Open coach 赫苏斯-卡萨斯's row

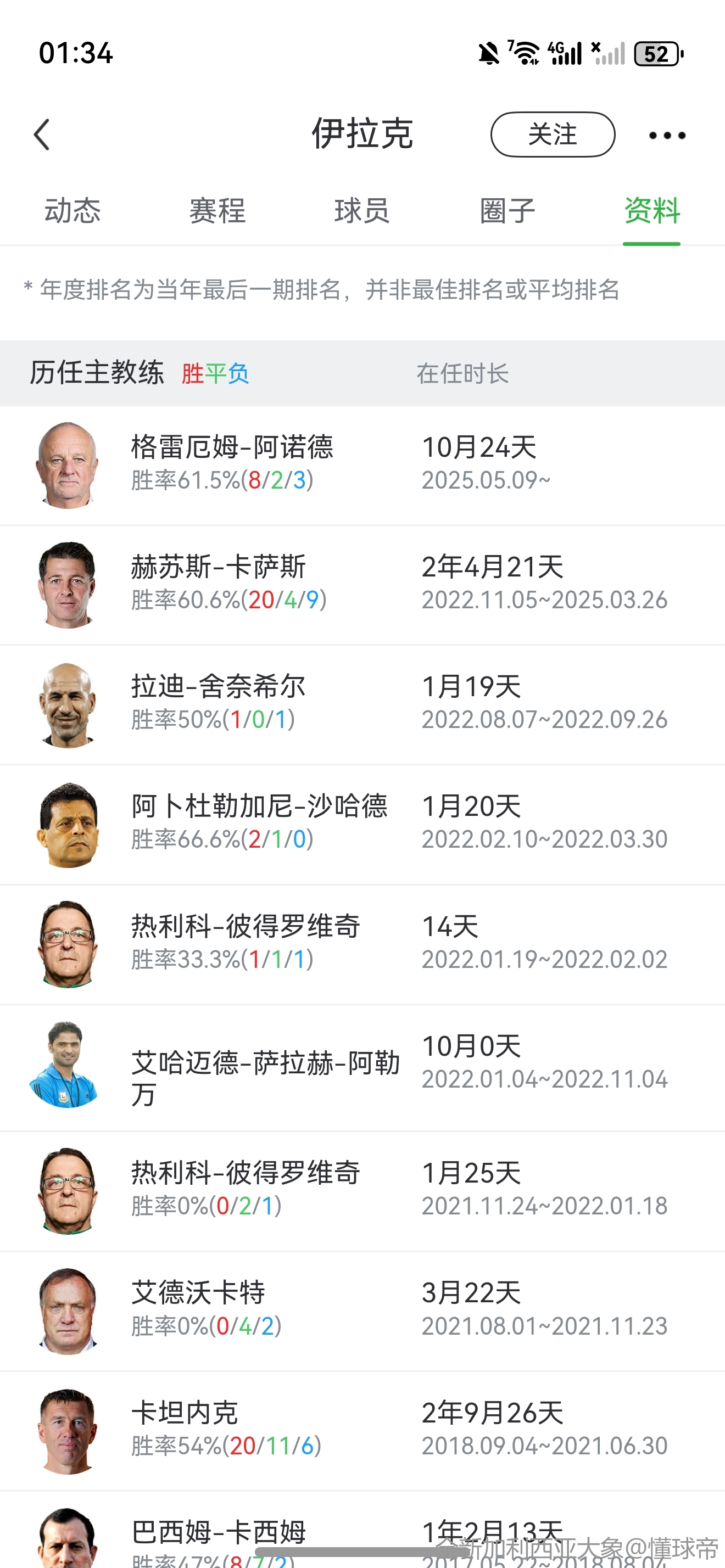click(x=362, y=584)
